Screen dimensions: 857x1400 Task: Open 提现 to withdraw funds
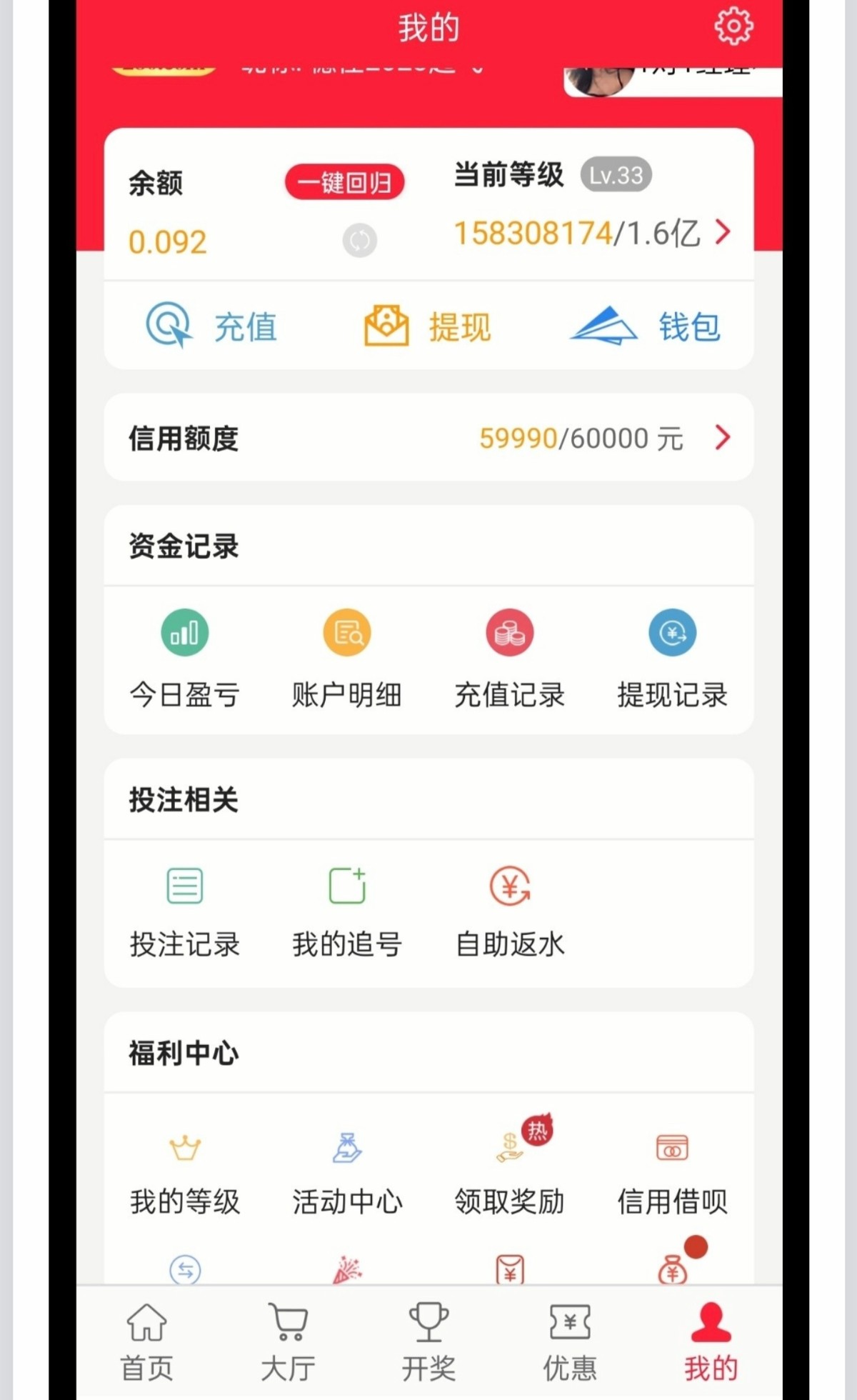coord(427,326)
